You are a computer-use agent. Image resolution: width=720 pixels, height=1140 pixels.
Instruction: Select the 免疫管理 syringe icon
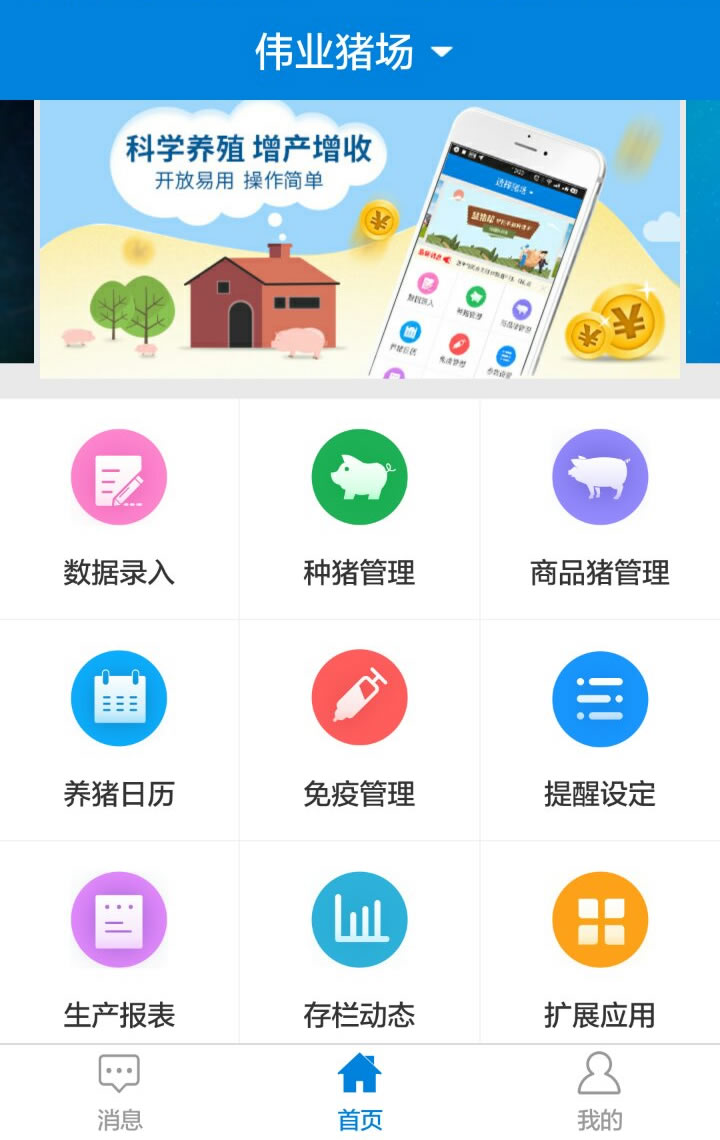click(359, 698)
